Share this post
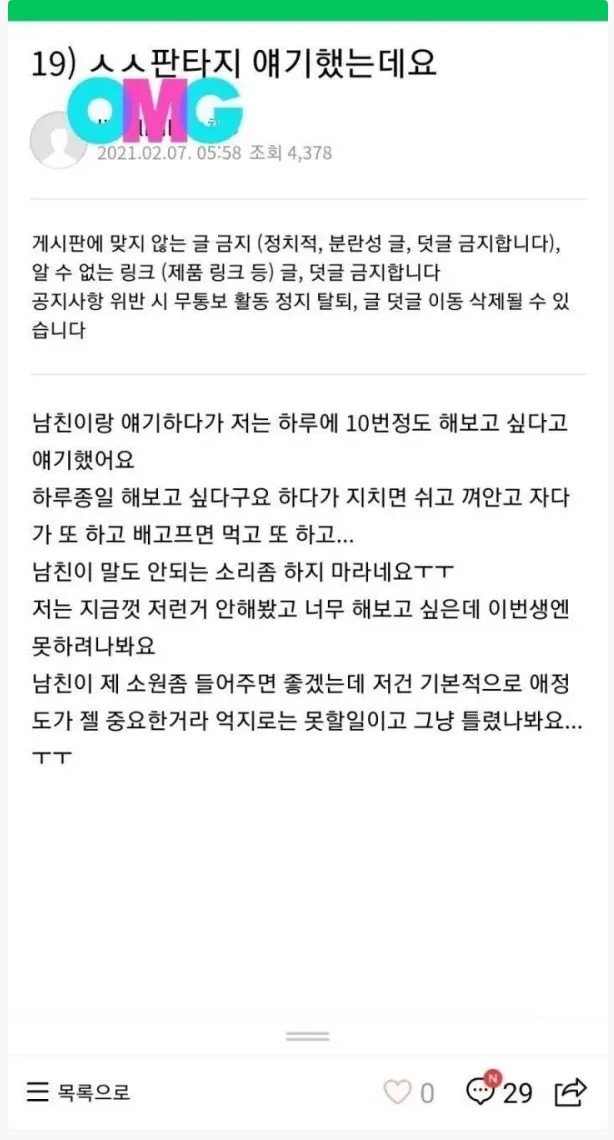Image resolution: width=614 pixels, height=1140 pixels. (x=570, y=1091)
